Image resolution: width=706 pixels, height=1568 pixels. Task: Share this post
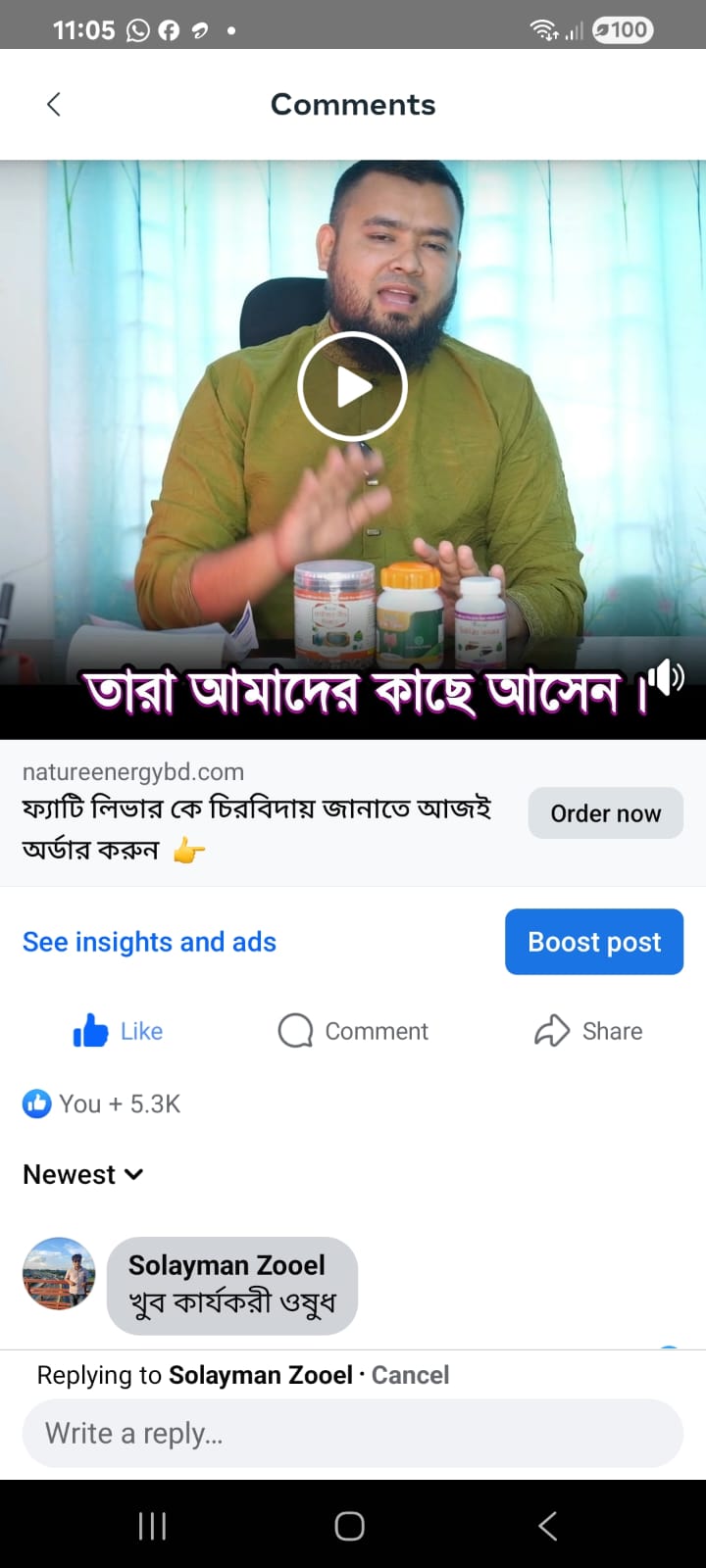click(x=588, y=1031)
